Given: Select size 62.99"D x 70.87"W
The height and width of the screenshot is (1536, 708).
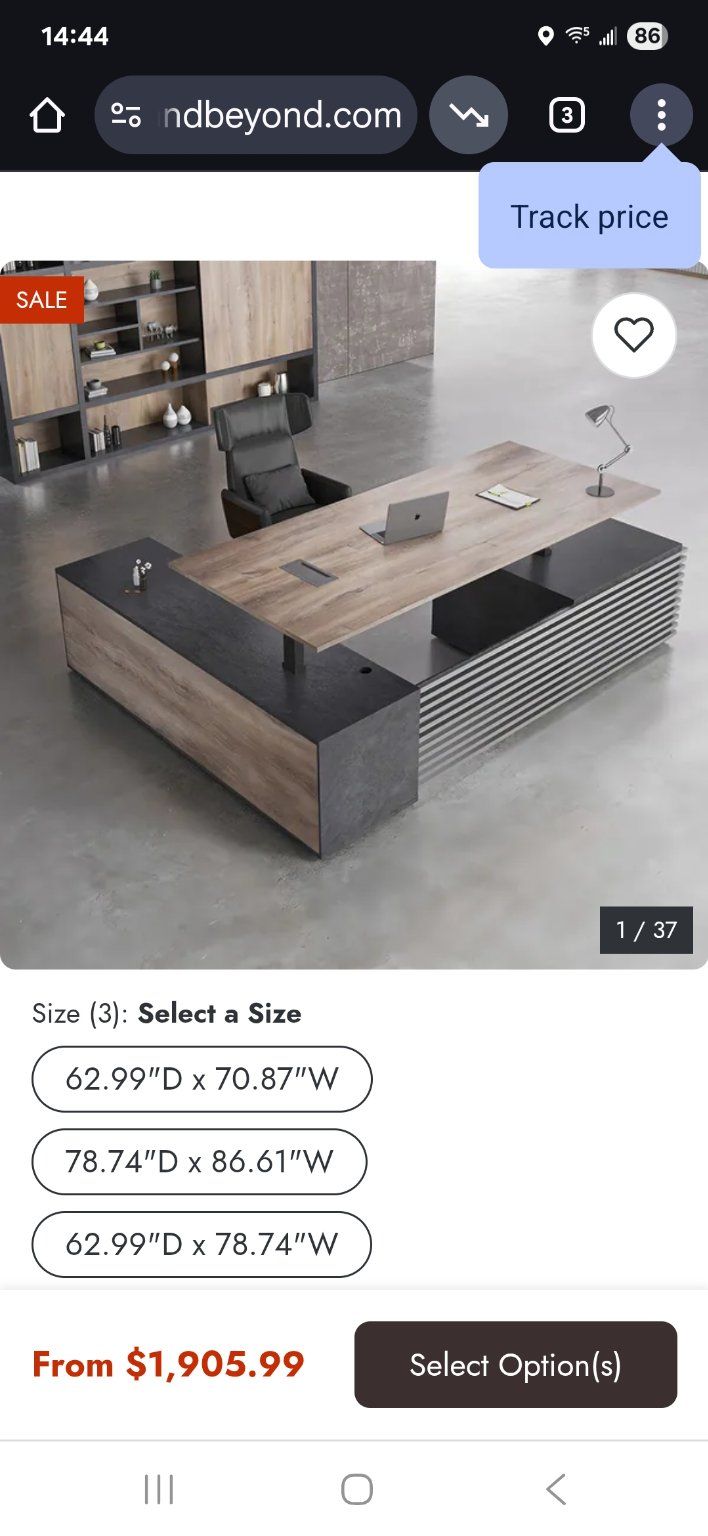Looking at the screenshot, I should click(202, 1079).
